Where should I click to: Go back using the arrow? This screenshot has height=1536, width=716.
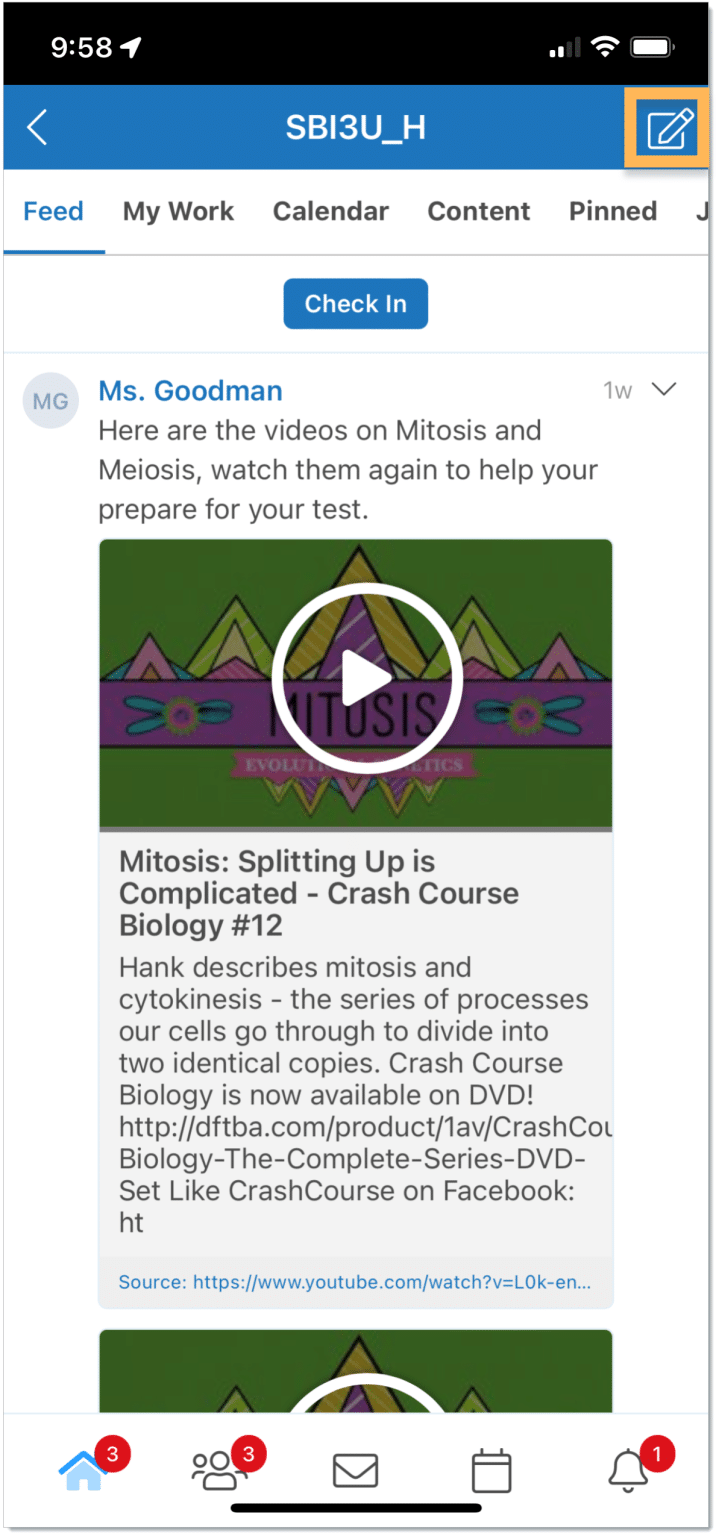coord(37,128)
